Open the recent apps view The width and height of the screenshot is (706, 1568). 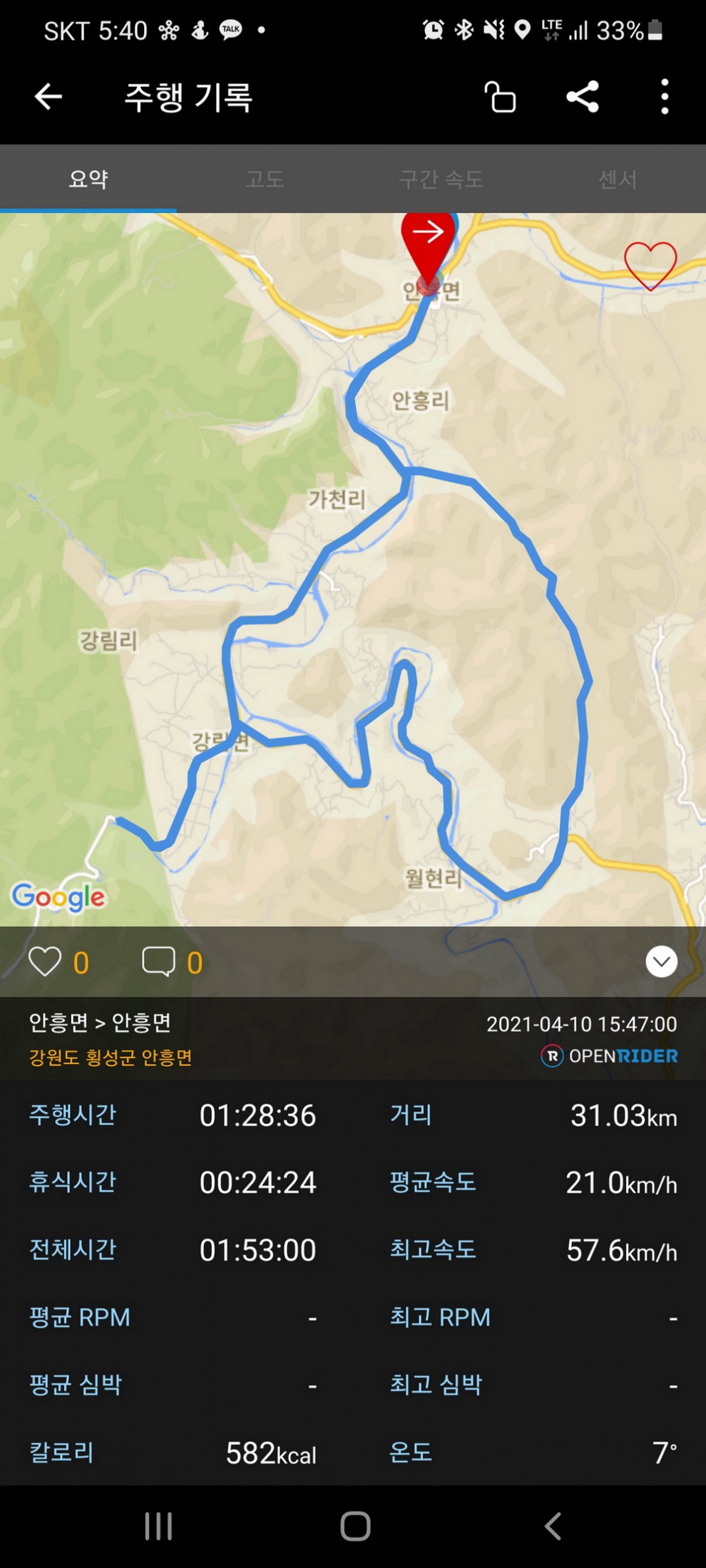click(158, 1526)
